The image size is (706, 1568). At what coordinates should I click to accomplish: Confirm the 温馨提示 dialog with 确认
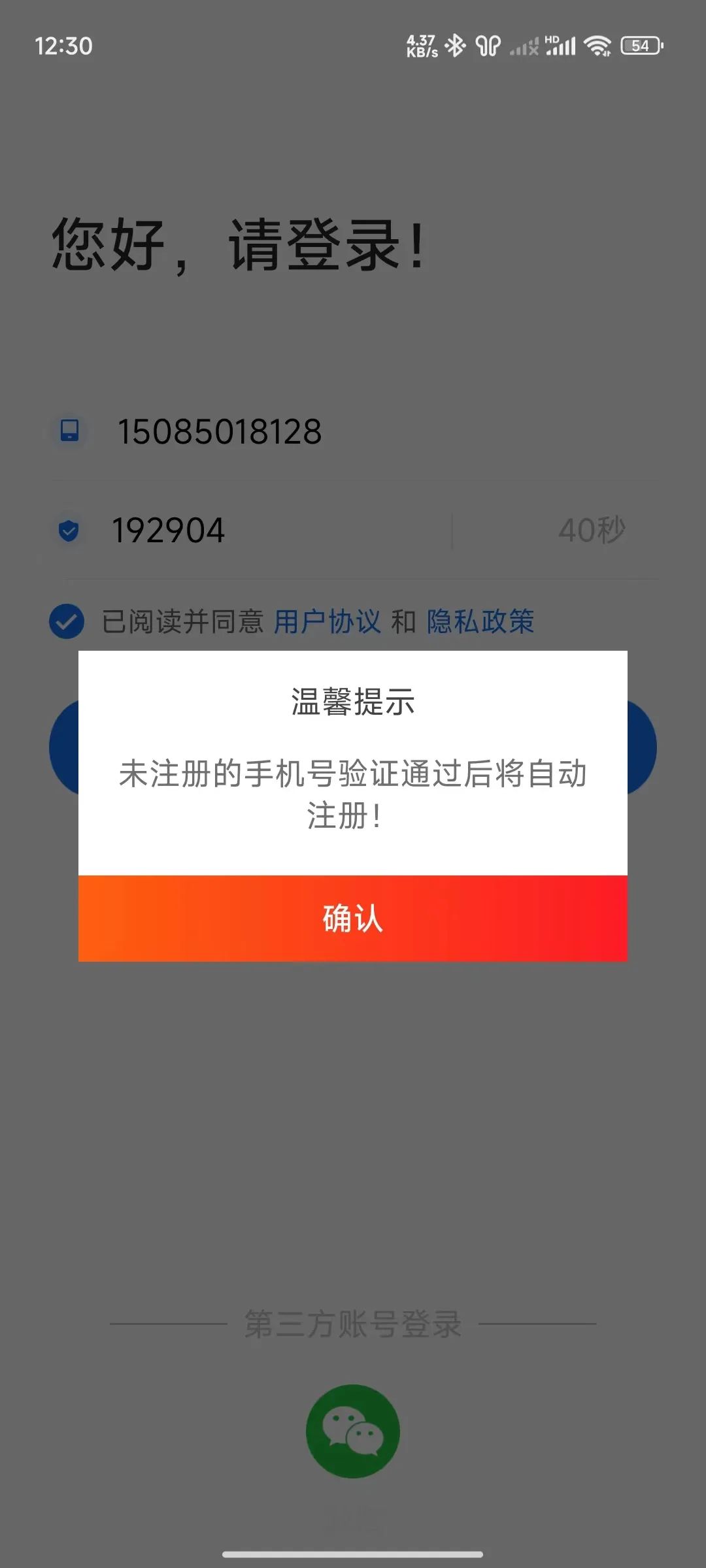coord(353,918)
